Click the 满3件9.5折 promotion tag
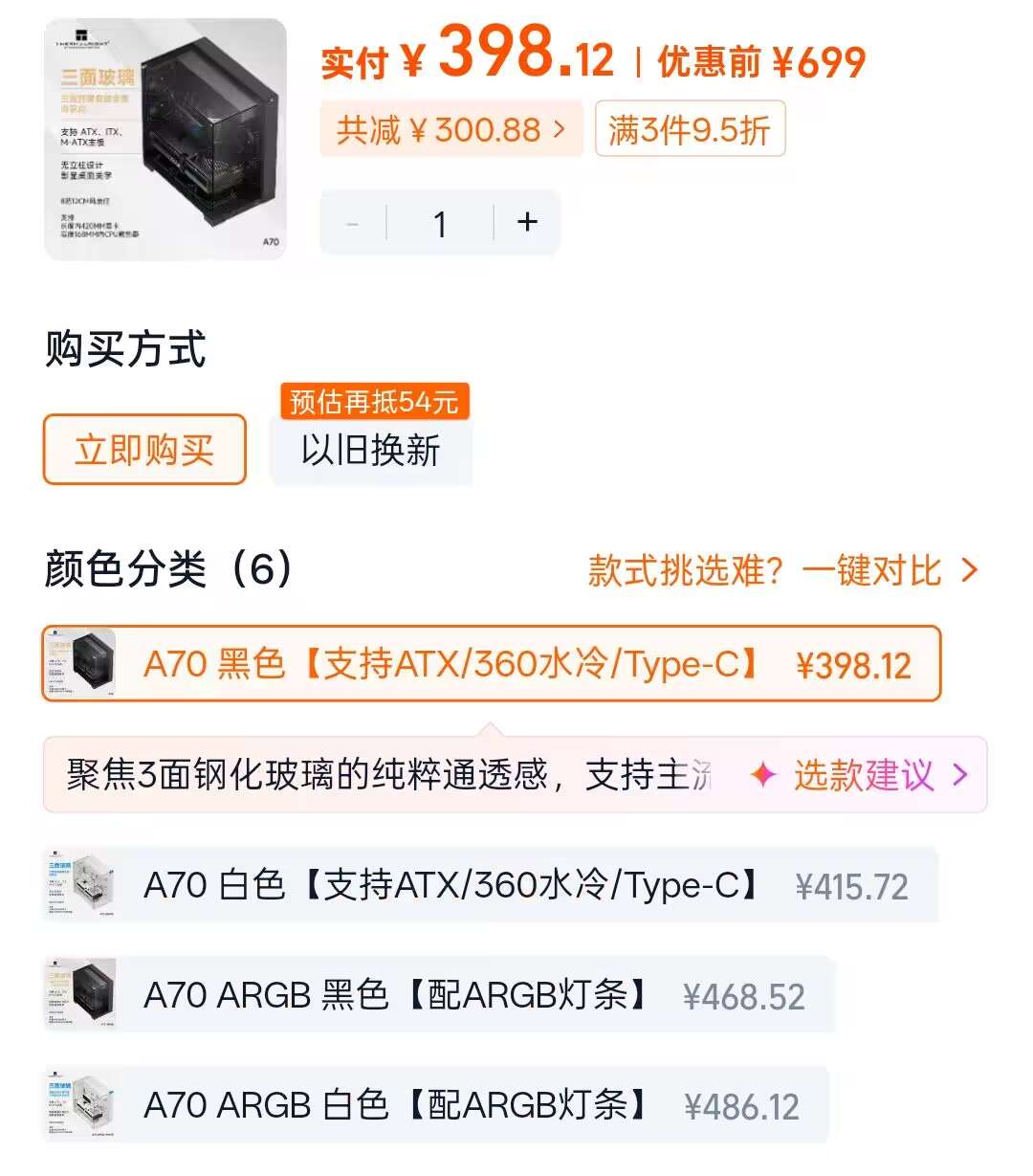The width and height of the screenshot is (1033, 1176). point(689,129)
